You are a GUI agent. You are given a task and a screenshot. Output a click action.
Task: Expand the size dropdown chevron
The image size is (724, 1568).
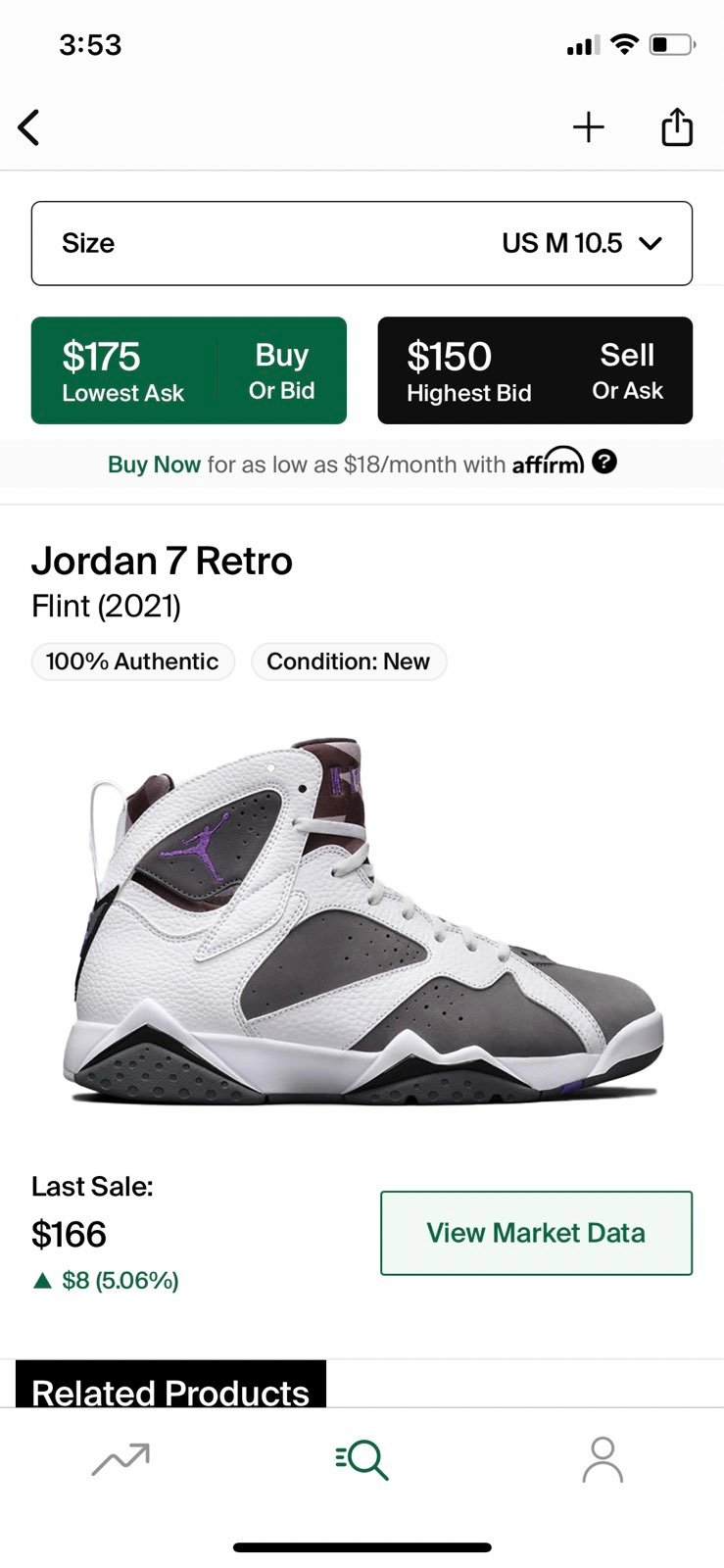(652, 243)
